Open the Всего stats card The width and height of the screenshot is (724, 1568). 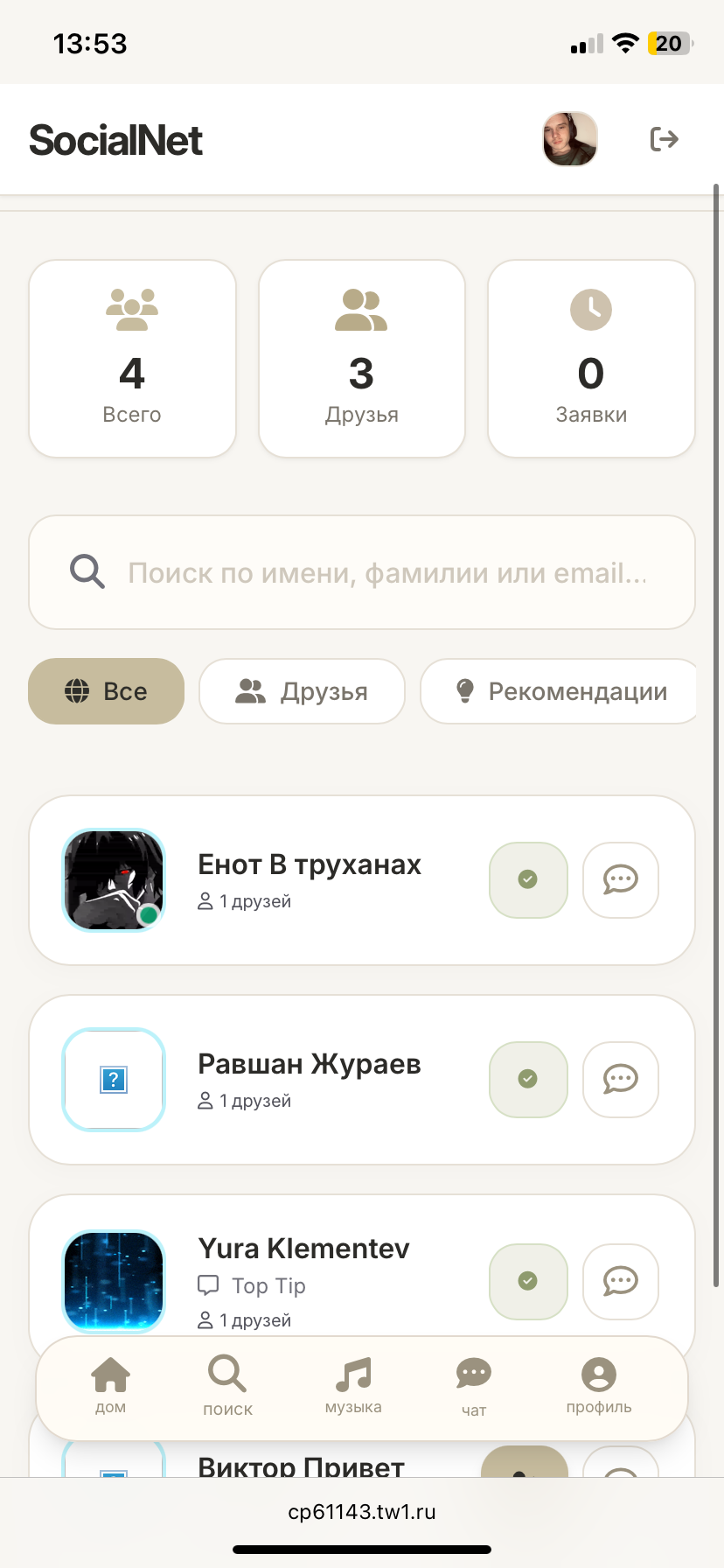tap(132, 359)
